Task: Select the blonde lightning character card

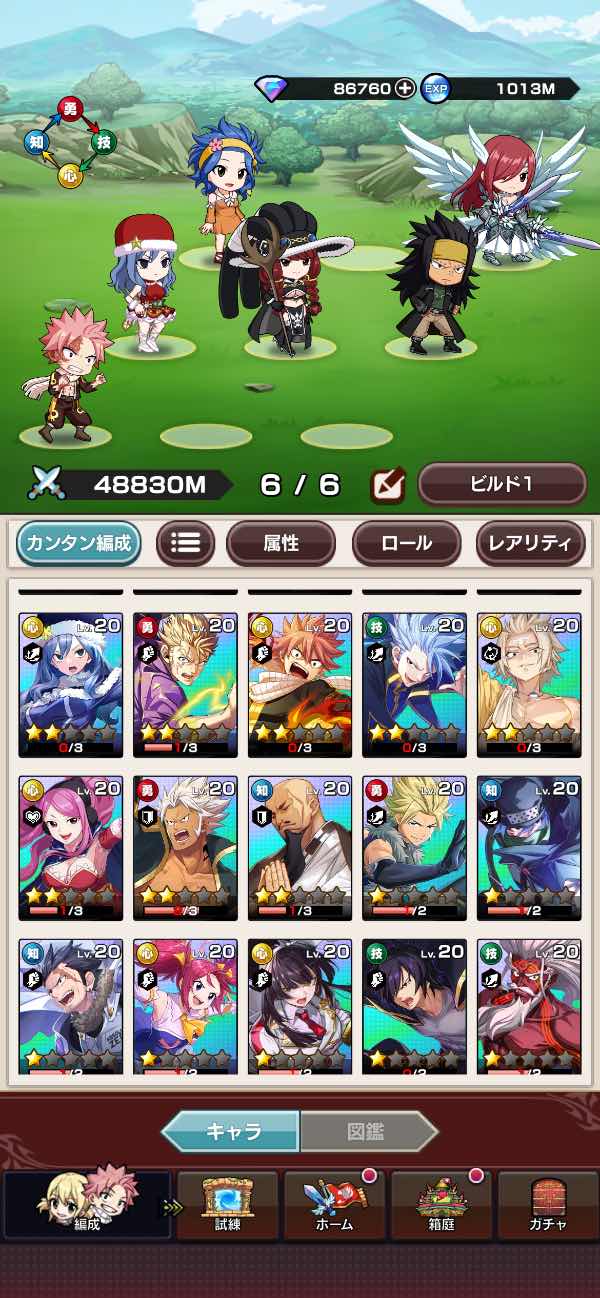Action: point(185,685)
